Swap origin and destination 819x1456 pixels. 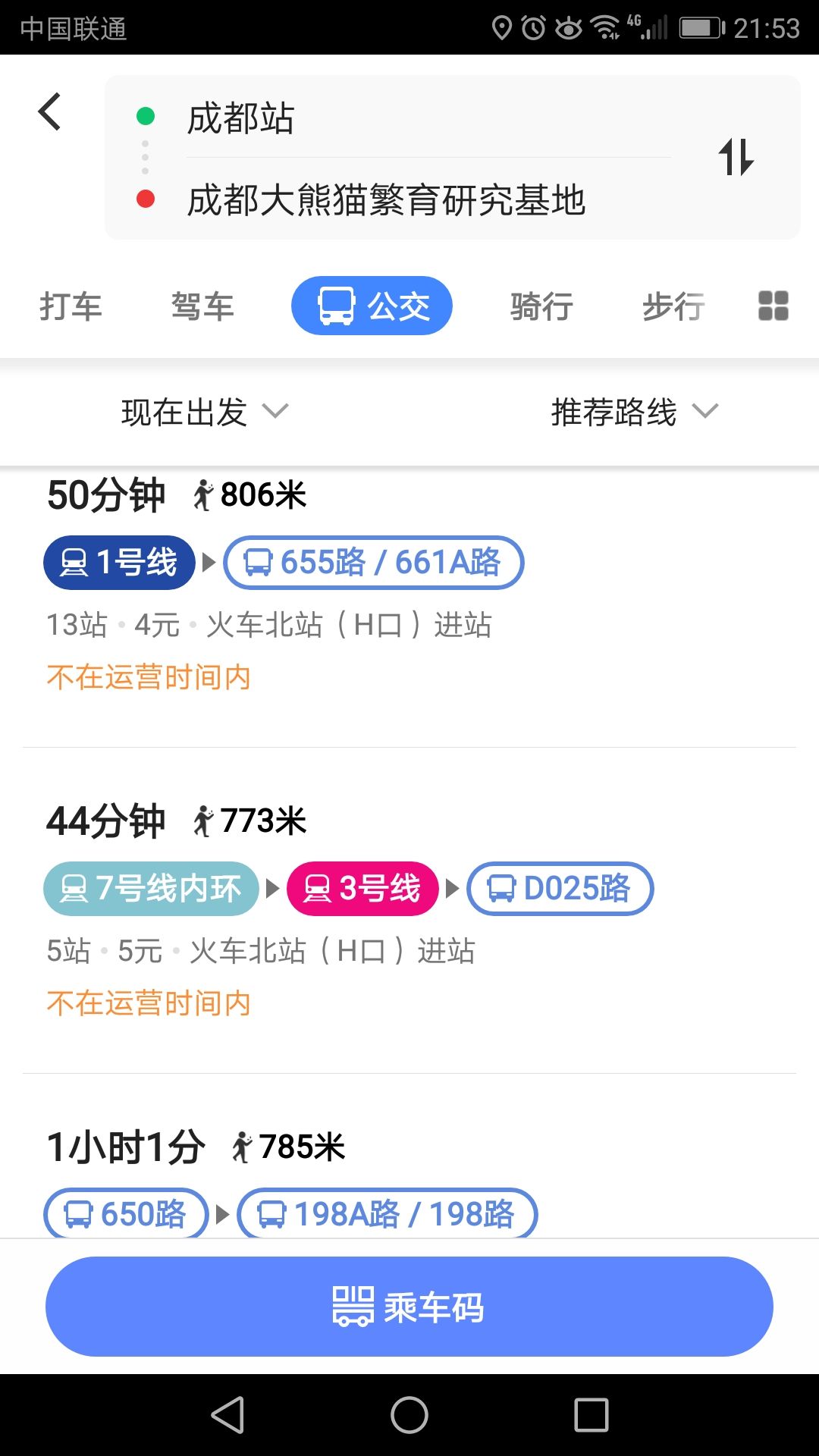(x=736, y=157)
